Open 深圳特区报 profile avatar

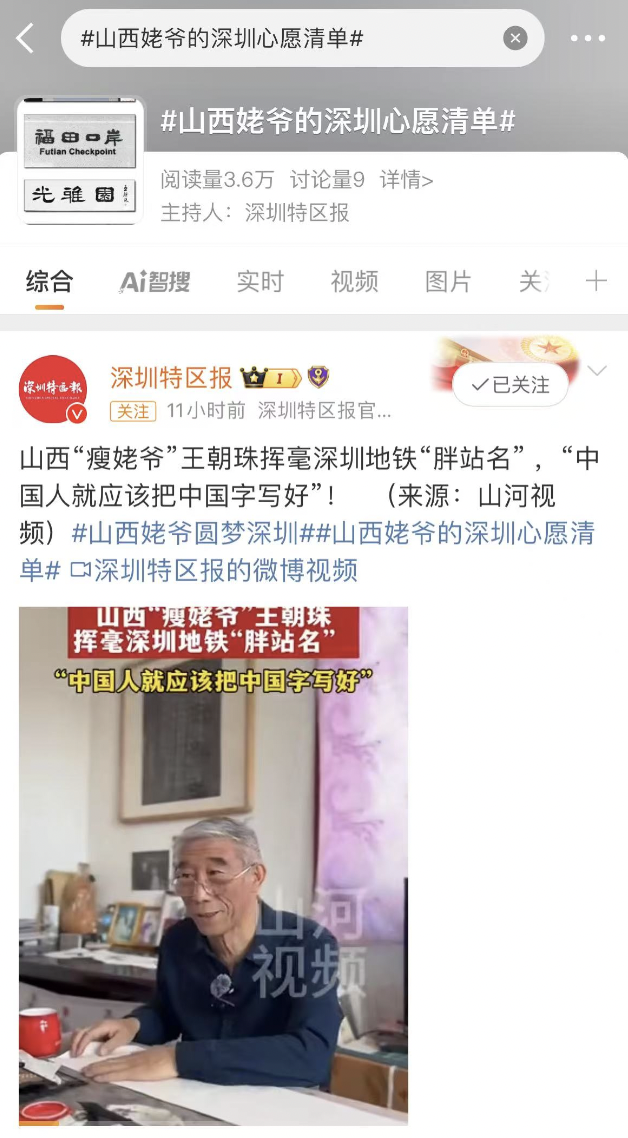tap(53, 389)
